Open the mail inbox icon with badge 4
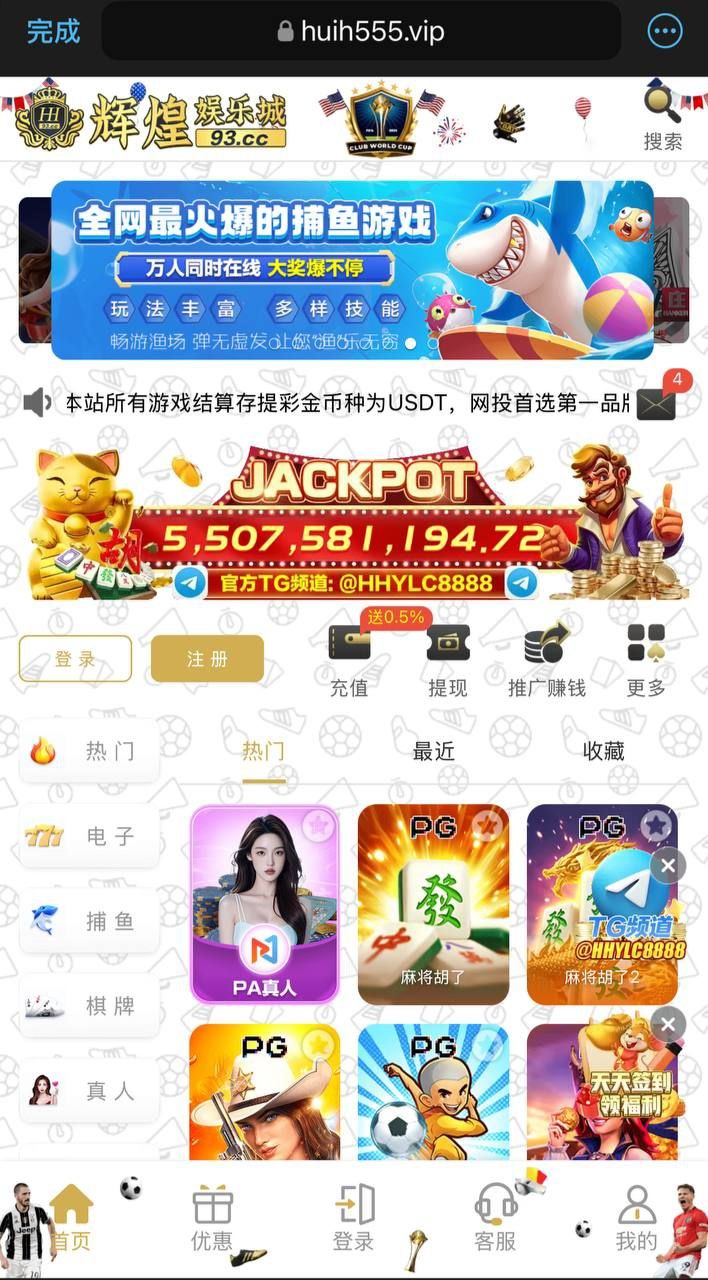The width and height of the screenshot is (708, 1280). pos(656,403)
